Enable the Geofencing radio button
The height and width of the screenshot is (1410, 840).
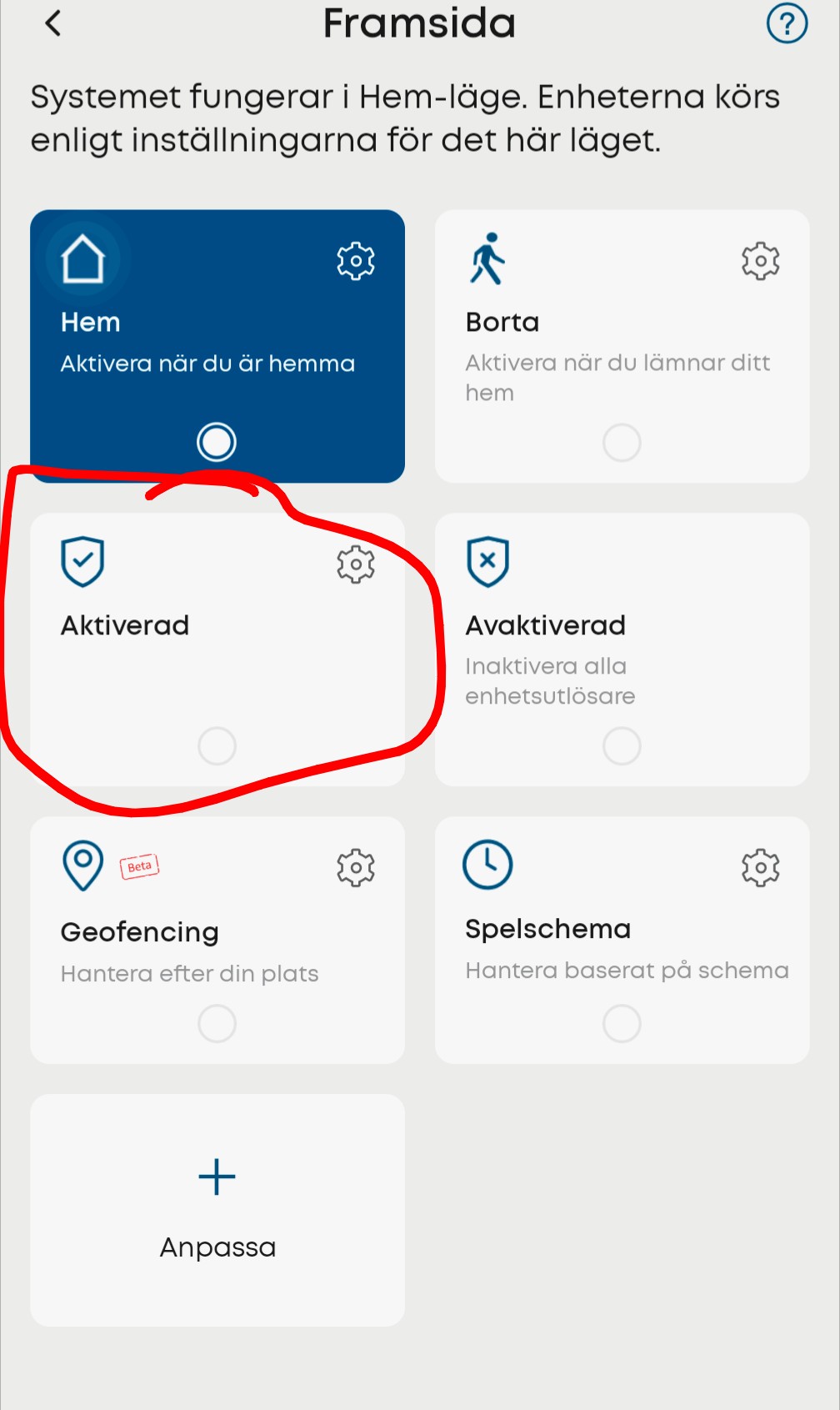217,1023
